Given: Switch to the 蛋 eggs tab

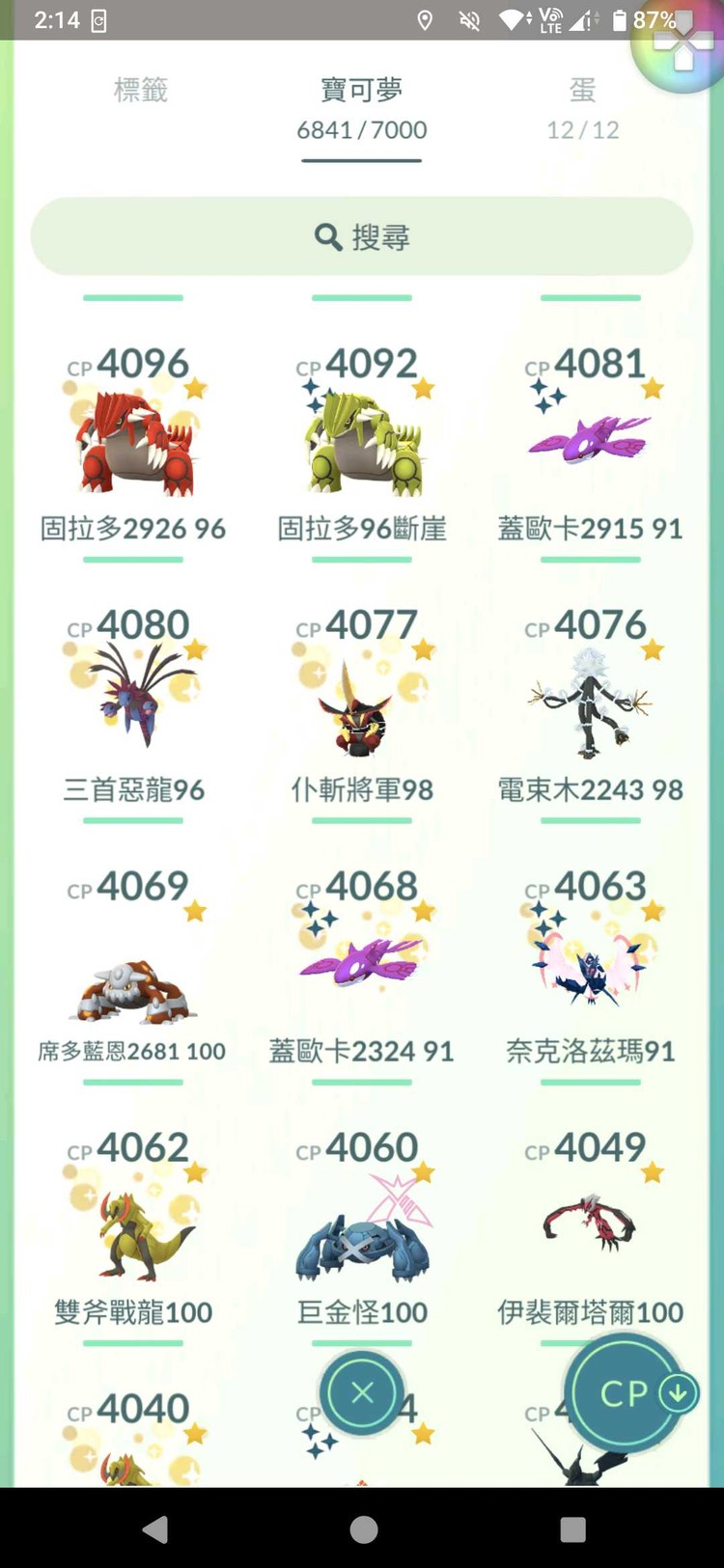Looking at the screenshot, I should click(x=582, y=92).
